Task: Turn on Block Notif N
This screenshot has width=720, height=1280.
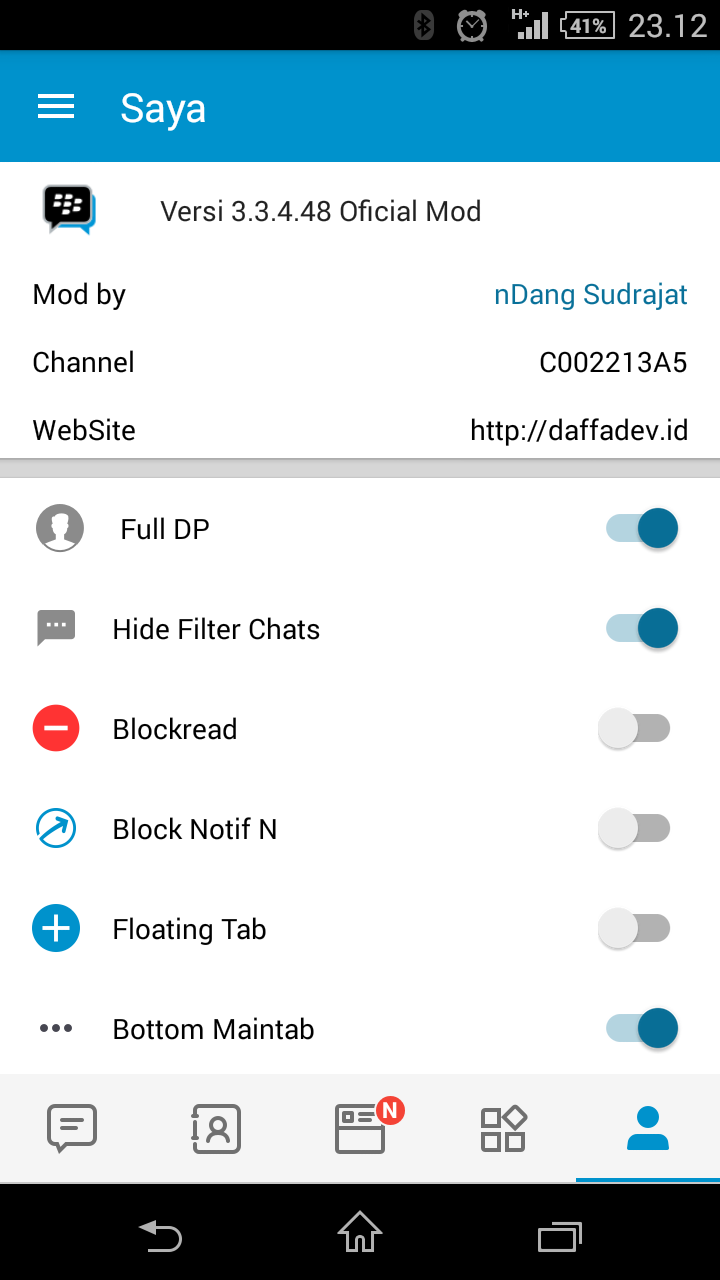Action: point(634,828)
